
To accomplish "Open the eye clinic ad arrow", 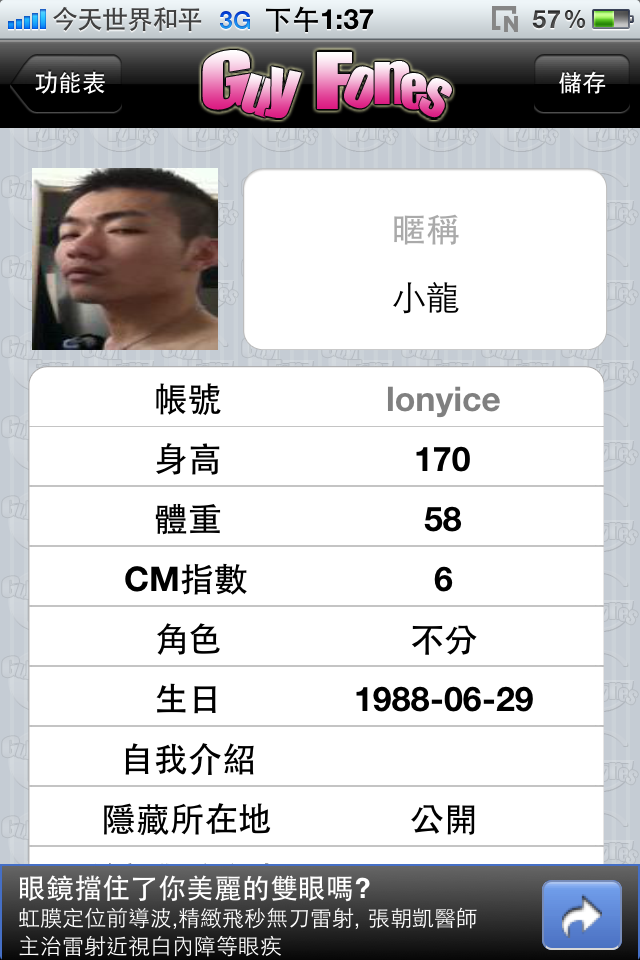I will [x=581, y=914].
